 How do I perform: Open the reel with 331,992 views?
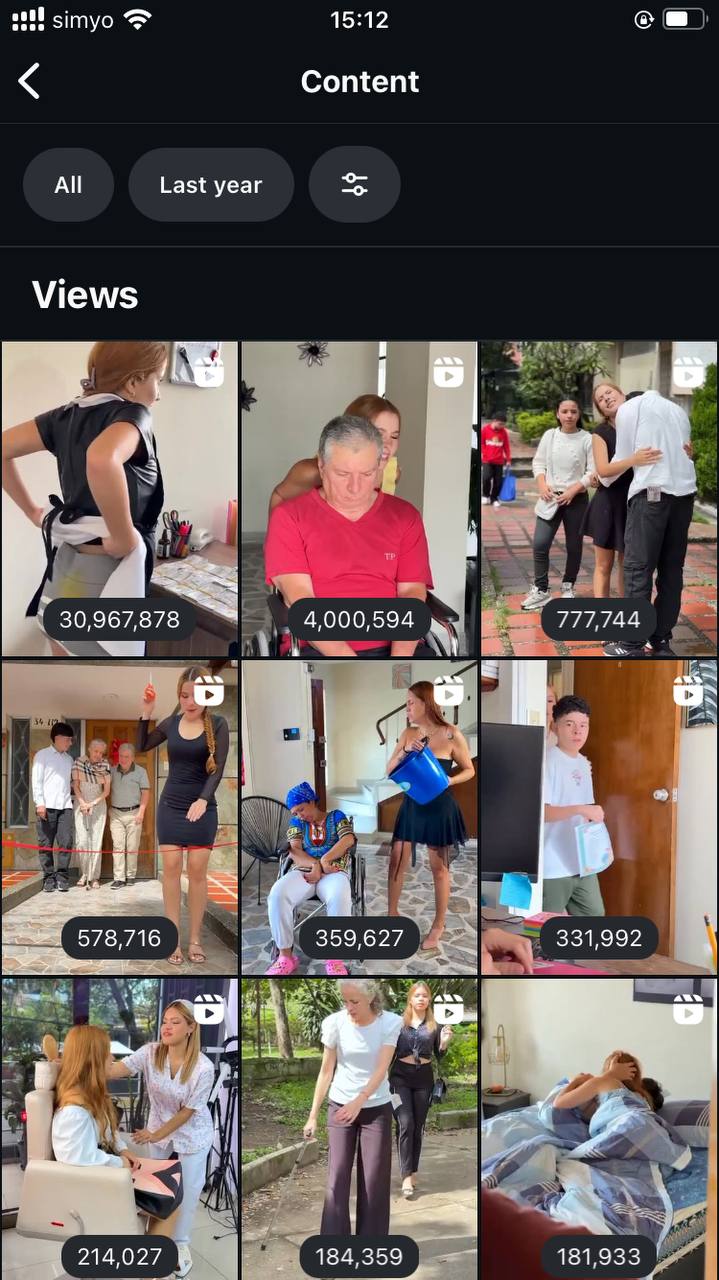click(598, 817)
